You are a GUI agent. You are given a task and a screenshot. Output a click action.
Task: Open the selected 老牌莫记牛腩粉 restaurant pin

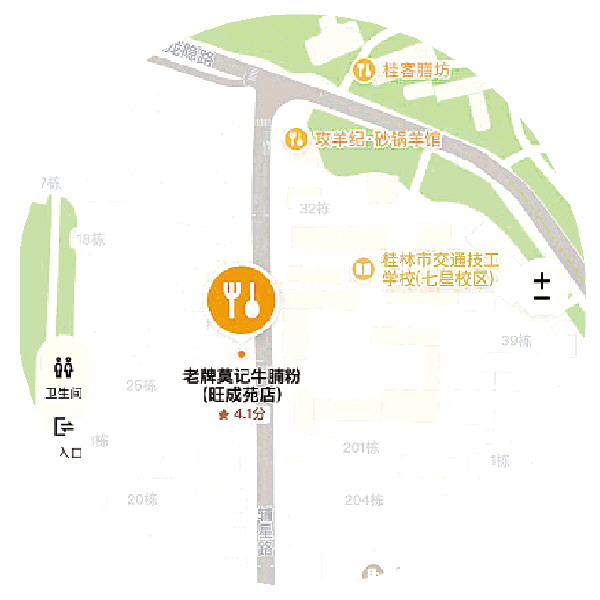(x=240, y=298)
